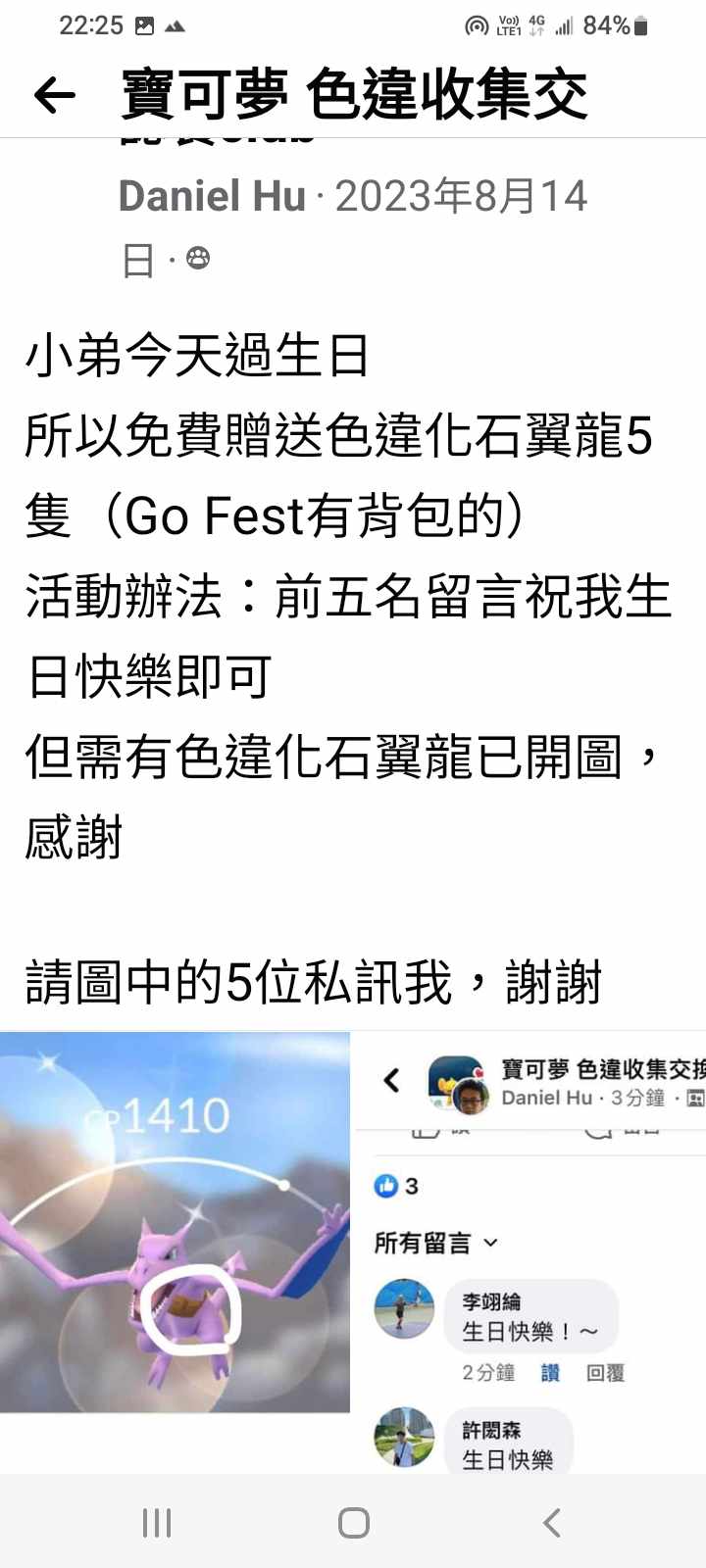Go back using the top-left arrow
Viewport: 706px width, 1568px height.
pos(54,95)
